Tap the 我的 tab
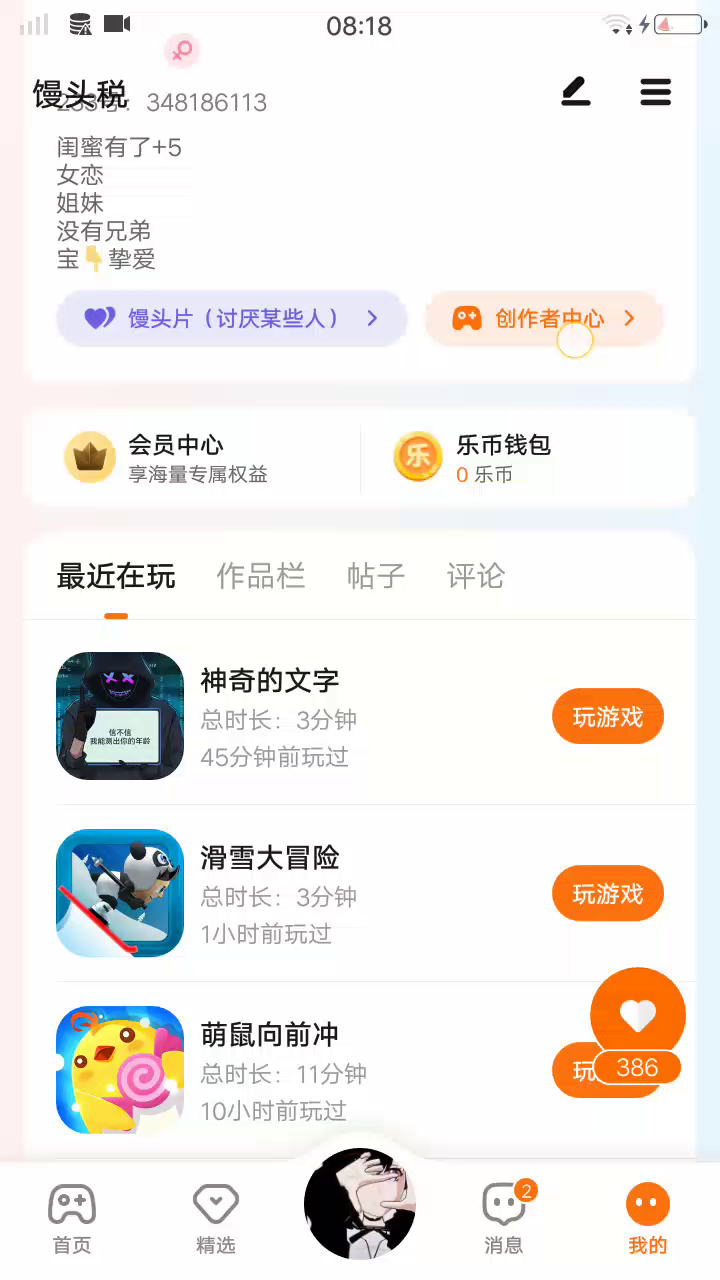720x1280 pixels. point(647,1217)
